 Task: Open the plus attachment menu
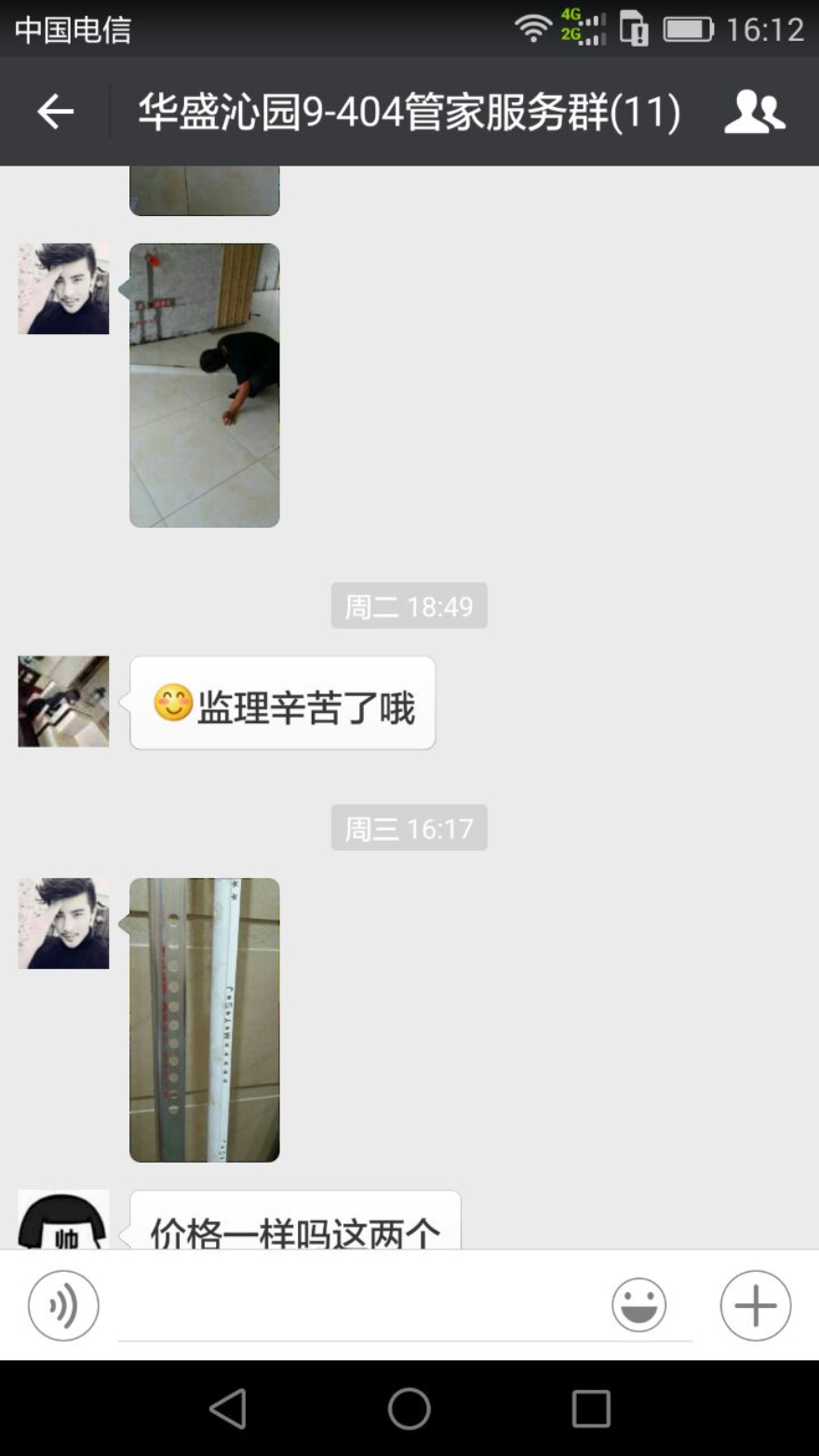click(755, 1305)
